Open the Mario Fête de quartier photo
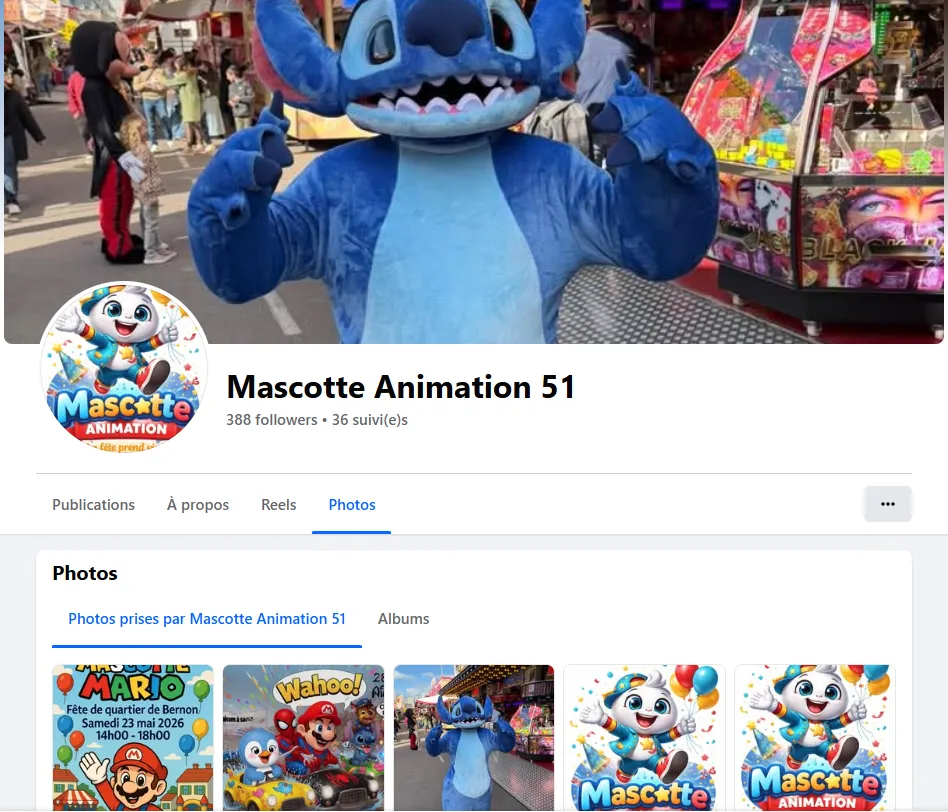 [133, 738]
